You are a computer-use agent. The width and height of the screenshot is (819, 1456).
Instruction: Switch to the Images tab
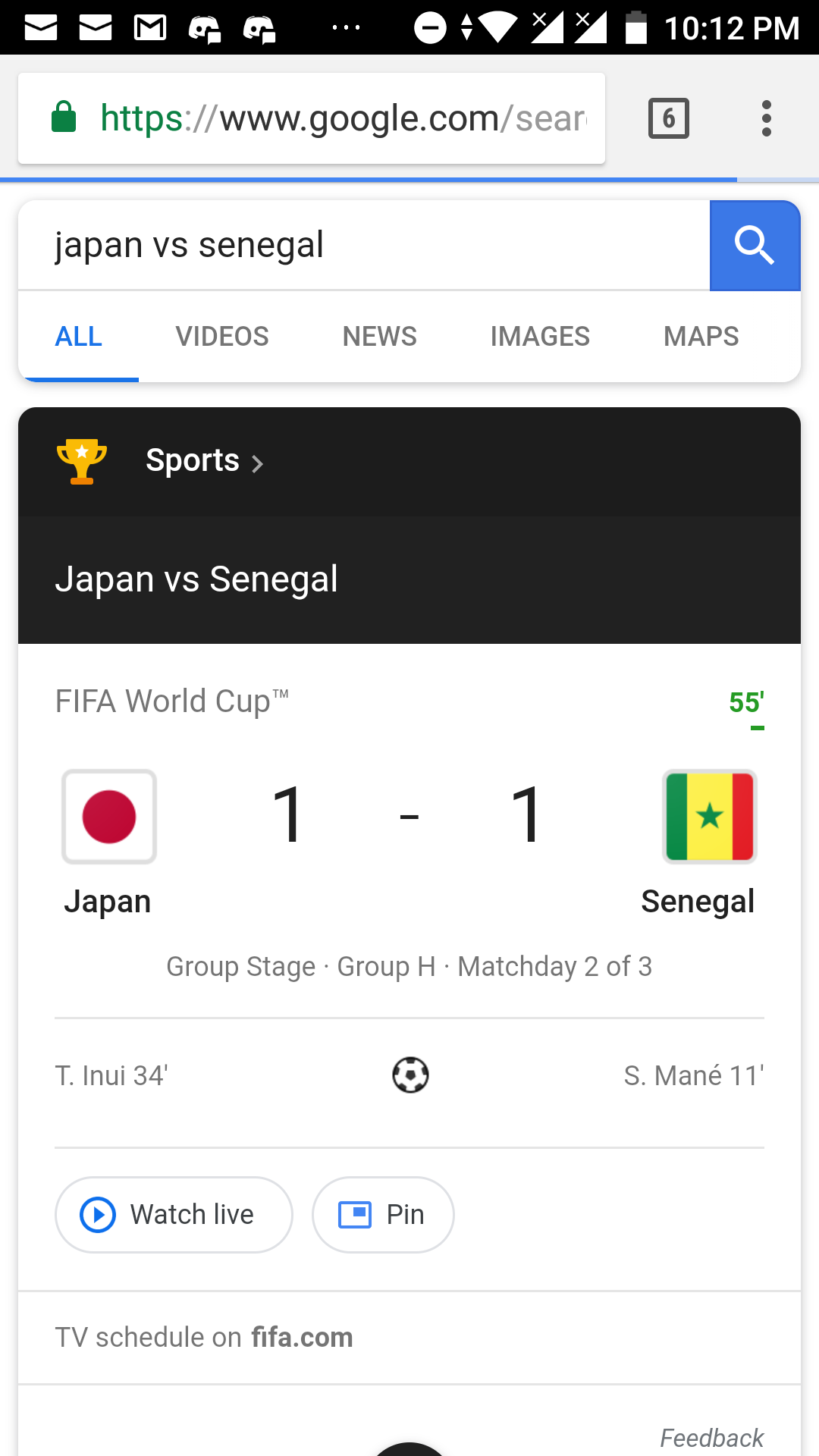tap(540, 336)
